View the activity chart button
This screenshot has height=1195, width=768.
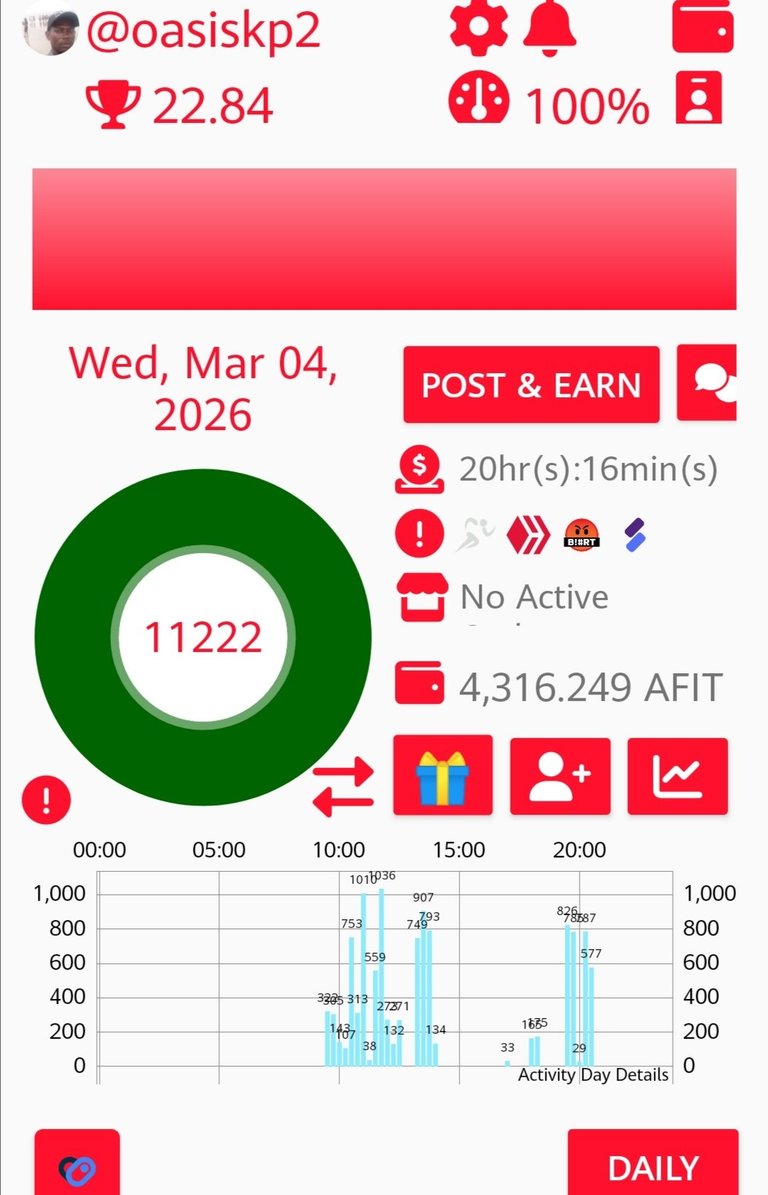677,776
